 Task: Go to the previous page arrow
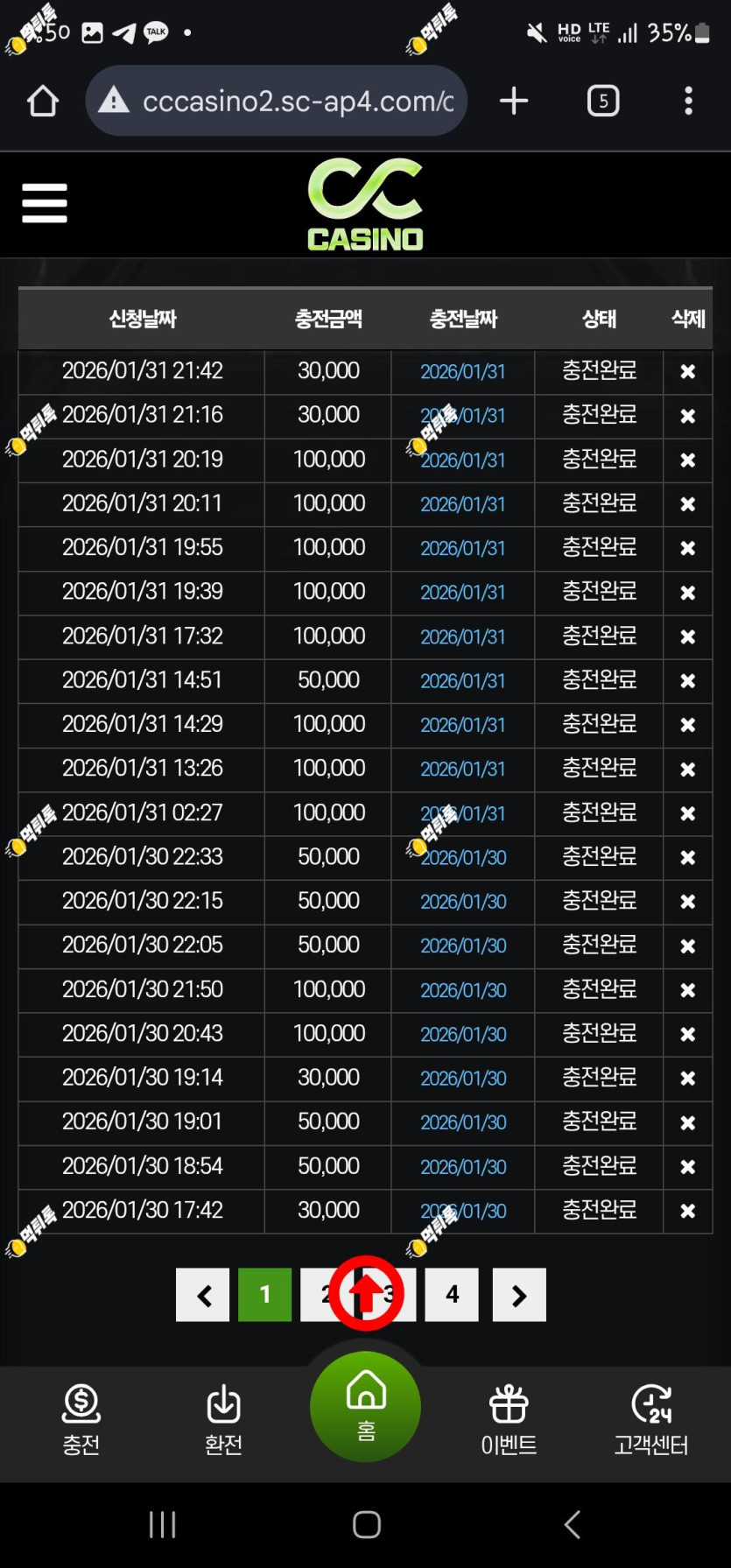pyautogui.click(x=203, y=1294)
